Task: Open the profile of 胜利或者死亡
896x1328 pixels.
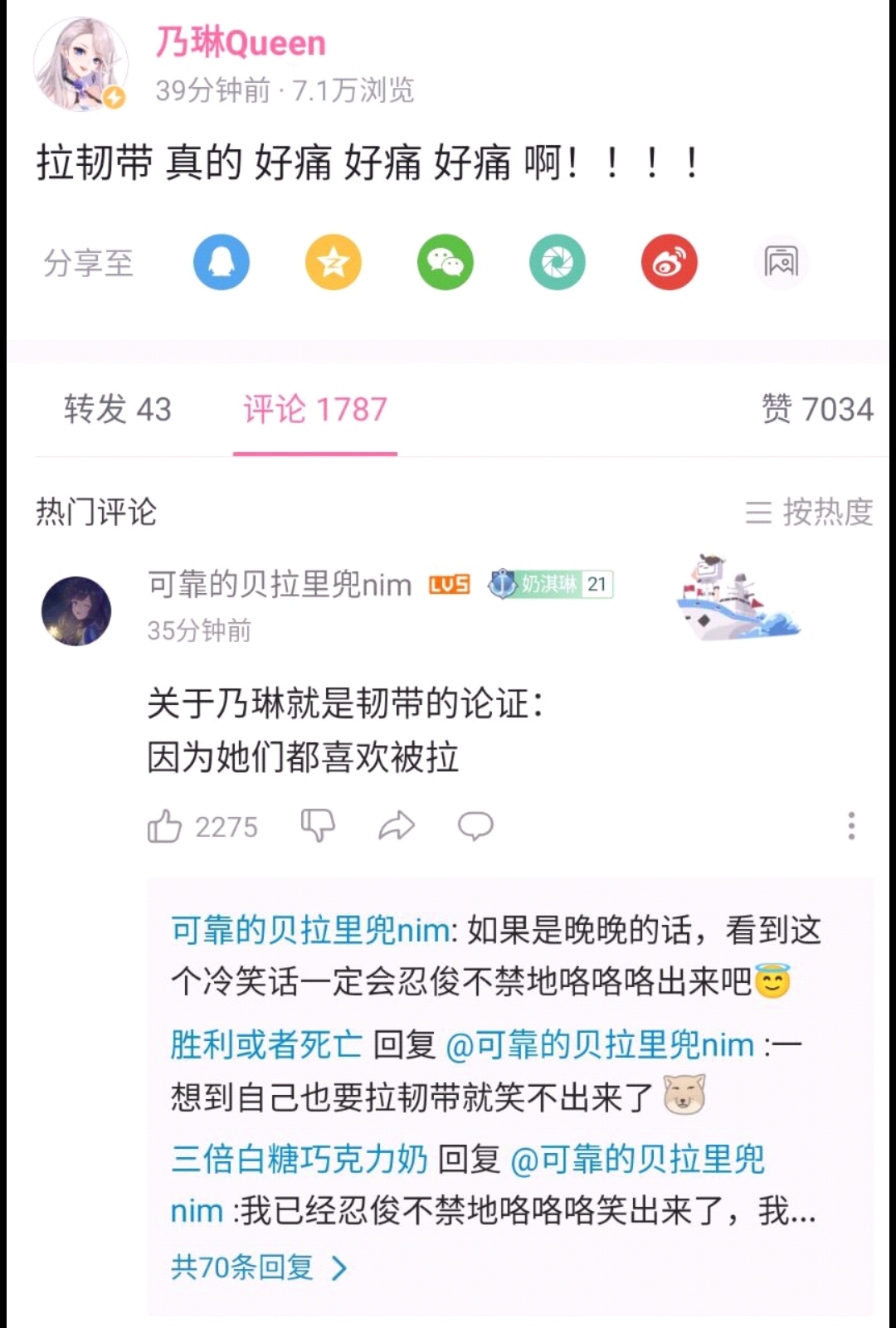Action: pos(266,1045)
